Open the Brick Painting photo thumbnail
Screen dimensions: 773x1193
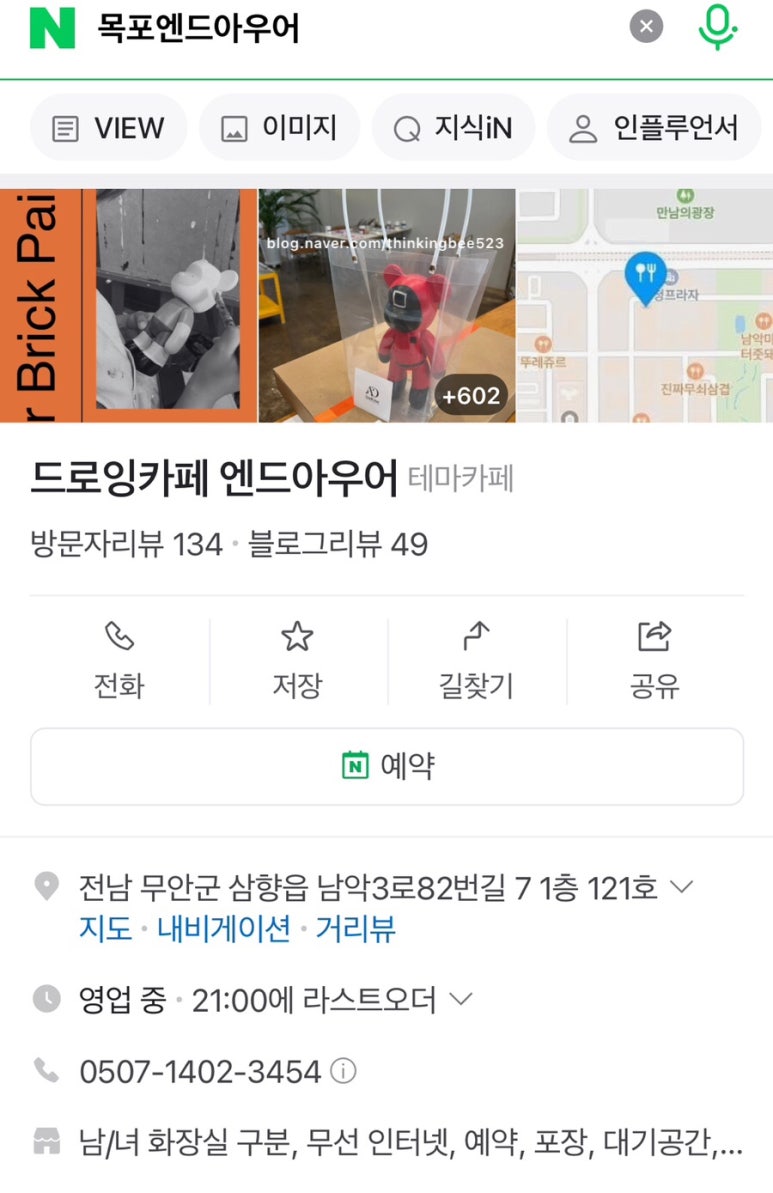[x=128, y=305]
